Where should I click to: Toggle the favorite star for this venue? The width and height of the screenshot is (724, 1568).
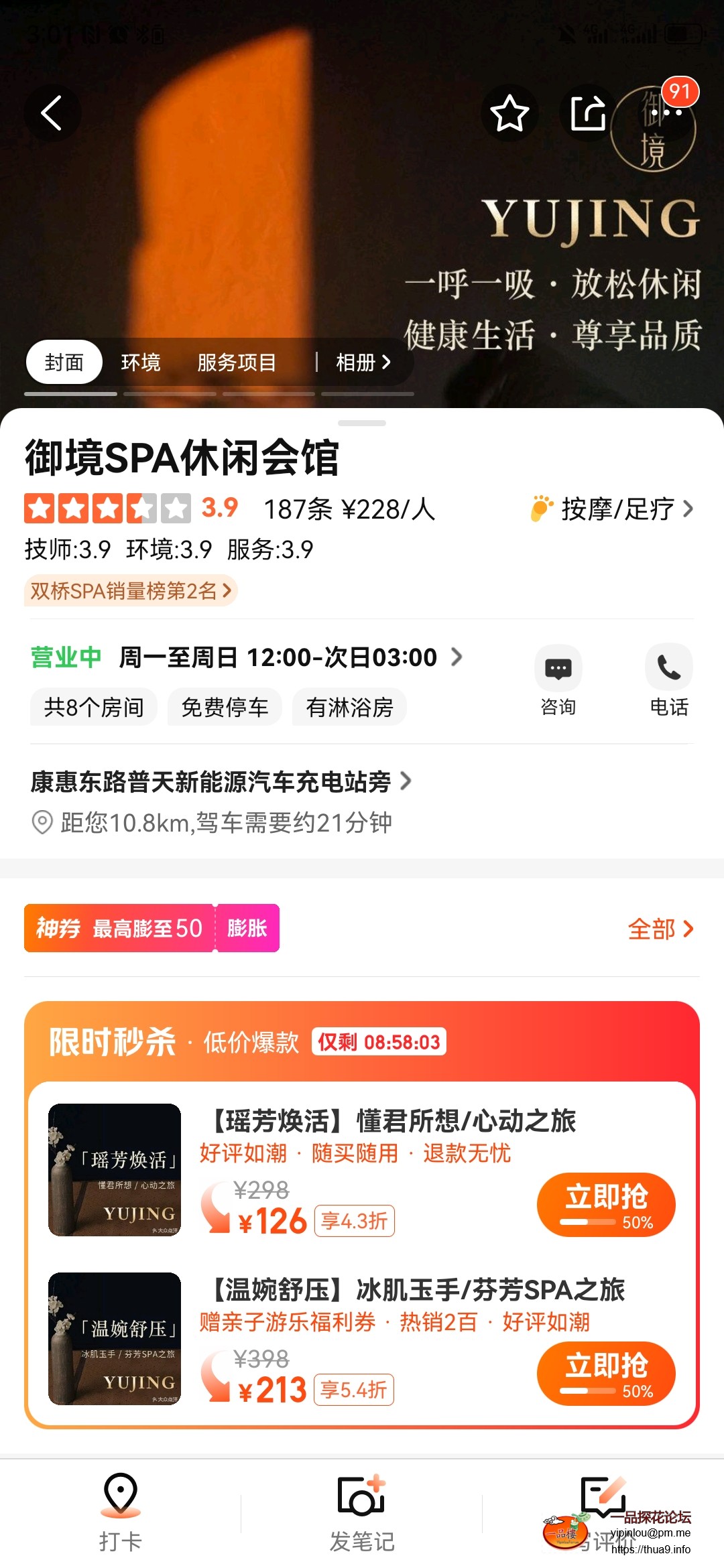(x=509, y=113)
